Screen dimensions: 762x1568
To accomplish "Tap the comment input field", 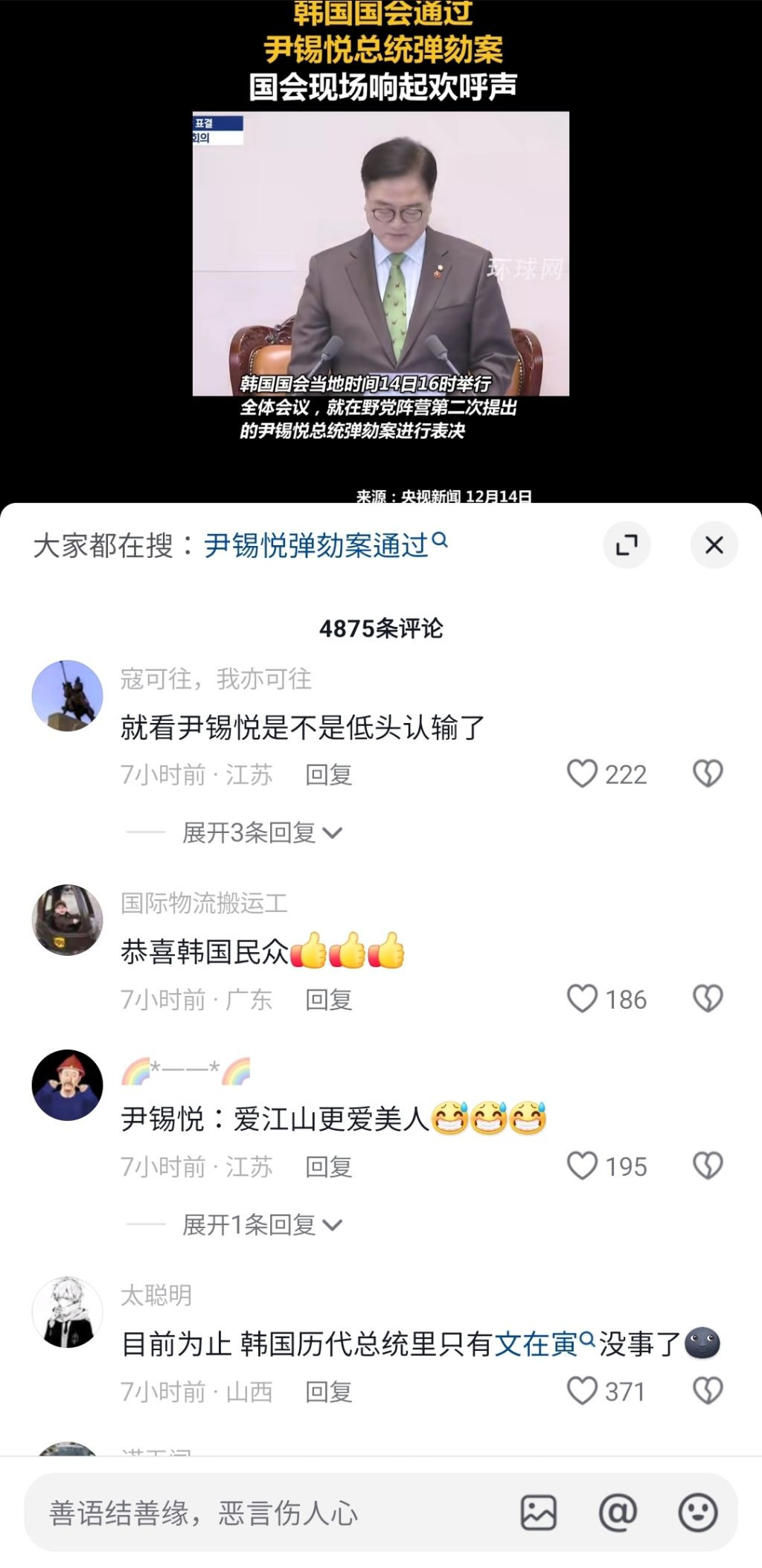I will (268, 1513).
